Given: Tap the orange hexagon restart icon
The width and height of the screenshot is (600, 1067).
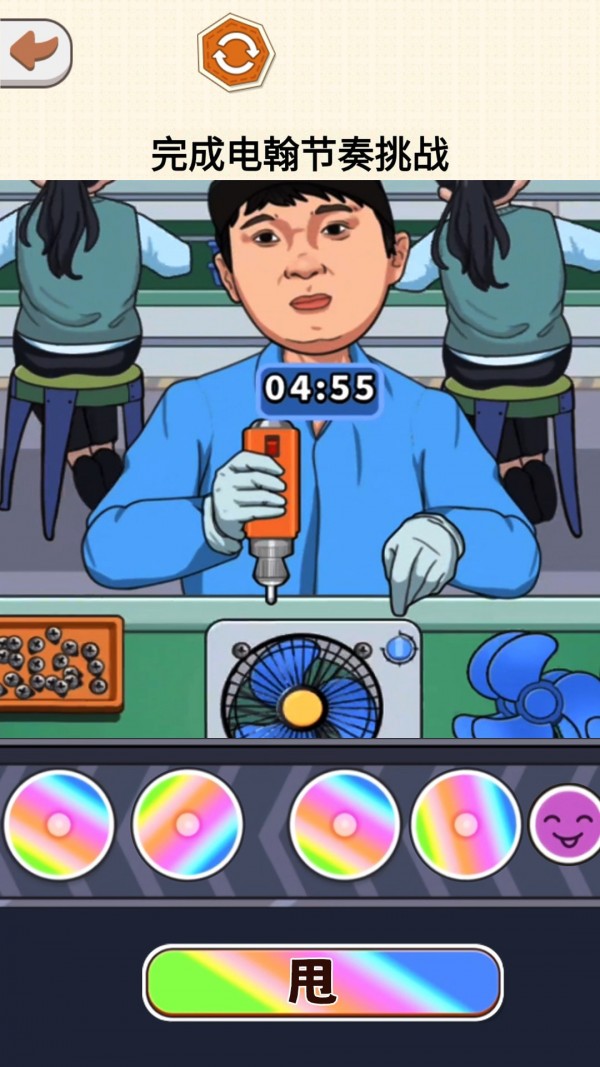Looking at the screenshot, I should 236,53.
